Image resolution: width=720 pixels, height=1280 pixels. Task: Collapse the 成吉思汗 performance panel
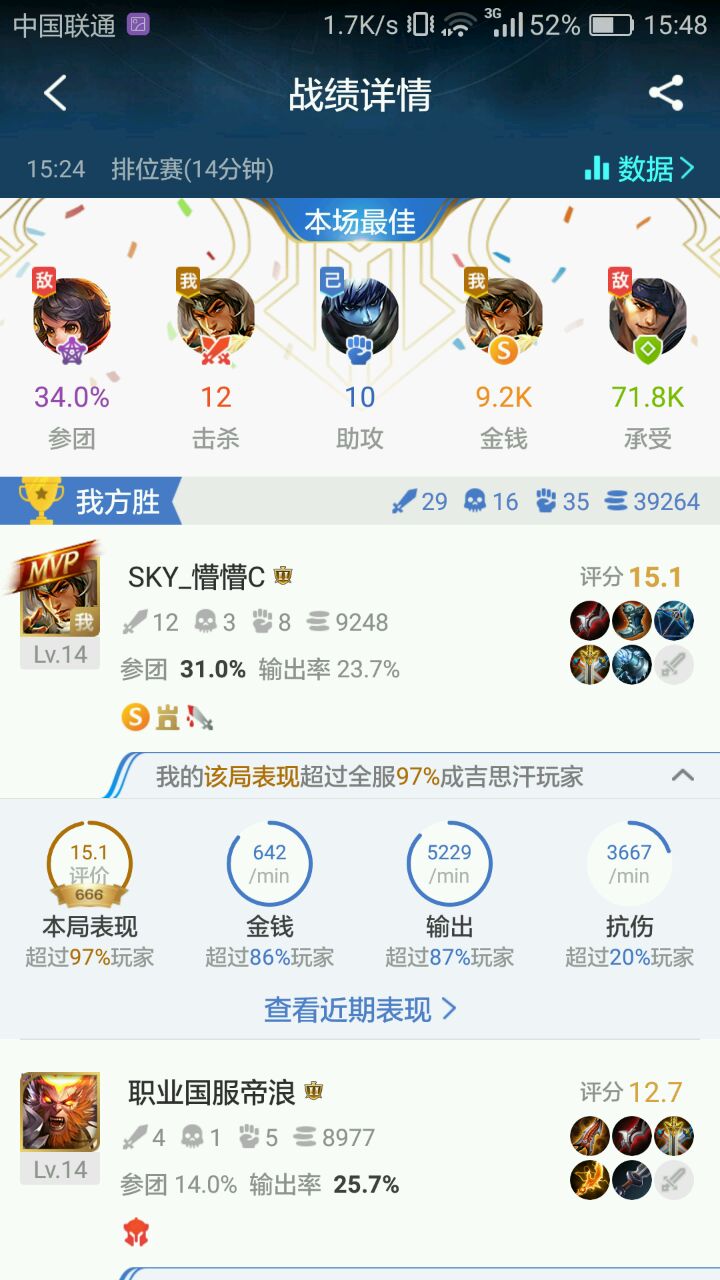click(683, 775)
